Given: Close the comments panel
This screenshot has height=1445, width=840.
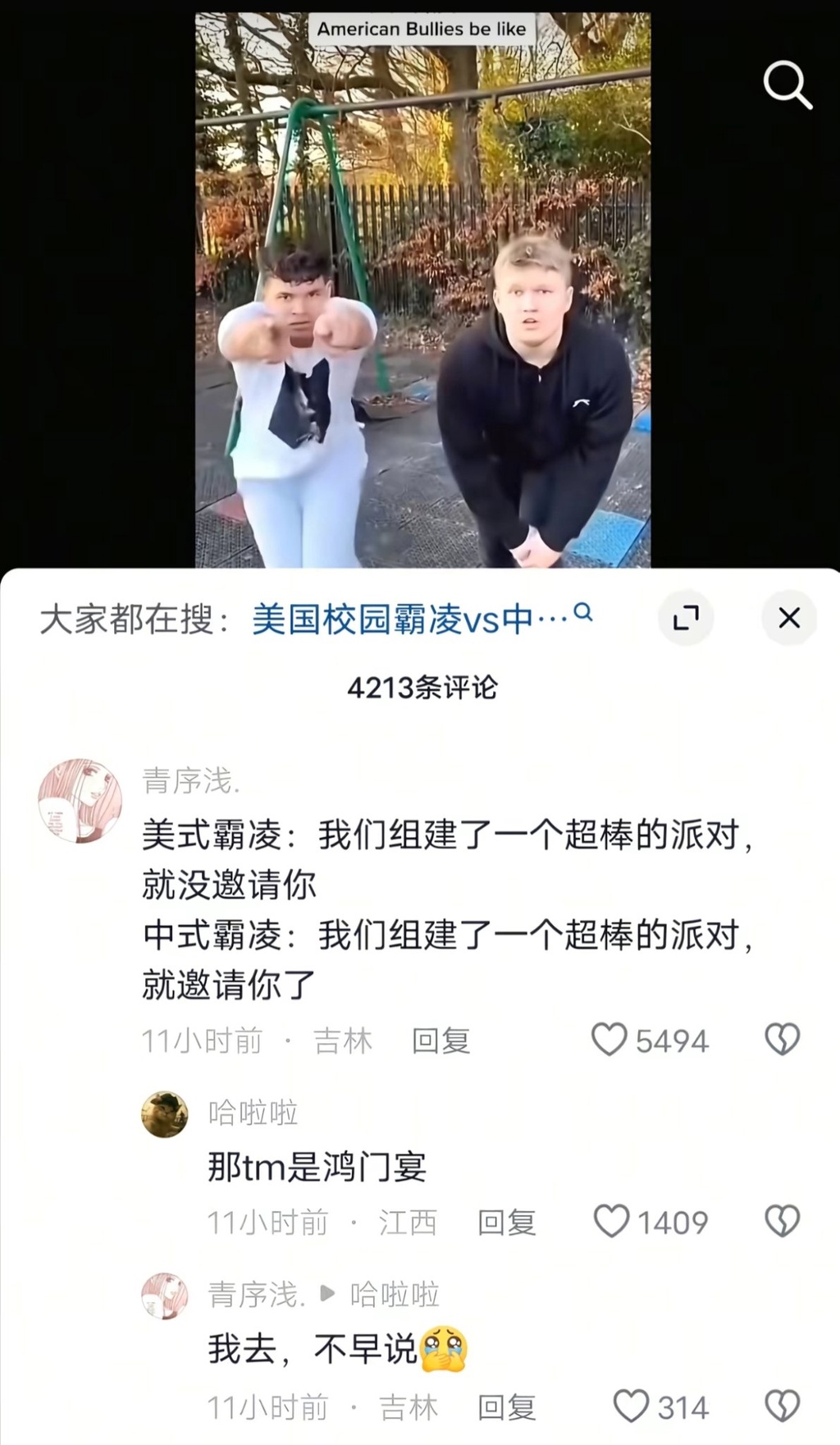Looking at the screenshot, I should pyautogui.click(x=788, y=618).
